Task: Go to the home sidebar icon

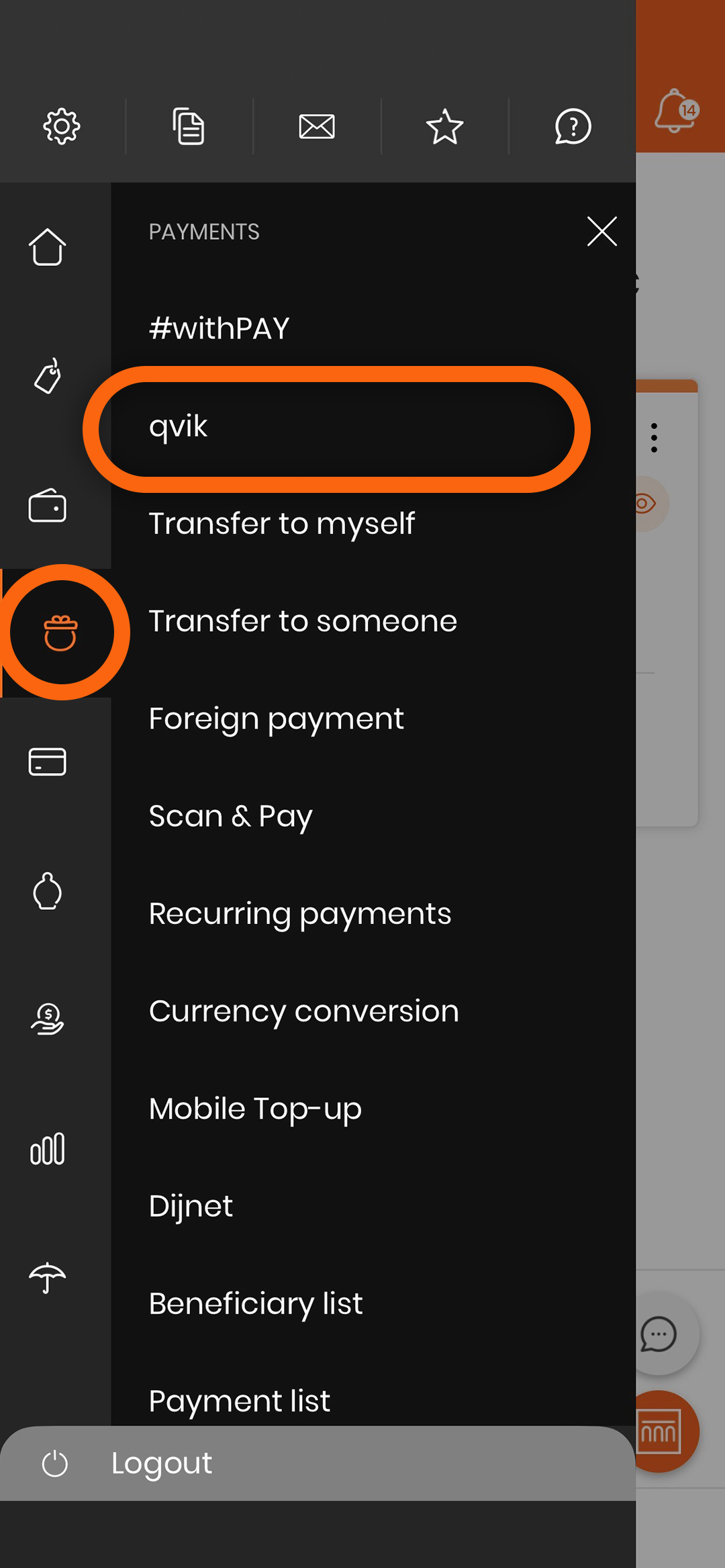Action: tap(47, 247)
